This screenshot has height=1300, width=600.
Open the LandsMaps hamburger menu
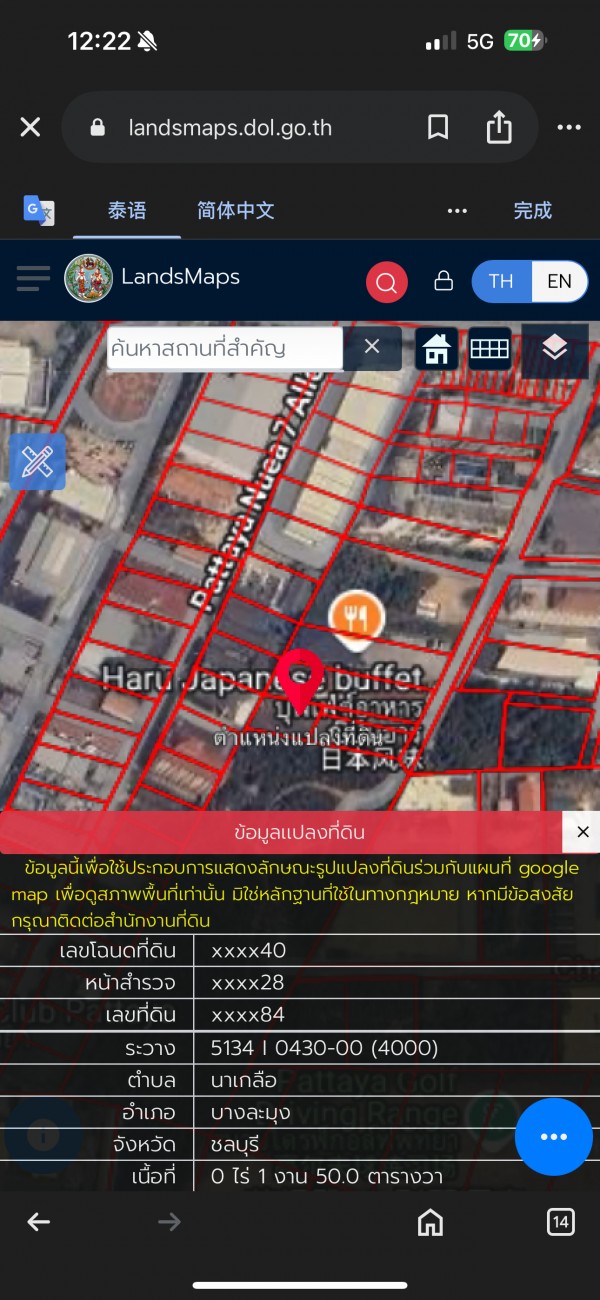click(33, 278)
